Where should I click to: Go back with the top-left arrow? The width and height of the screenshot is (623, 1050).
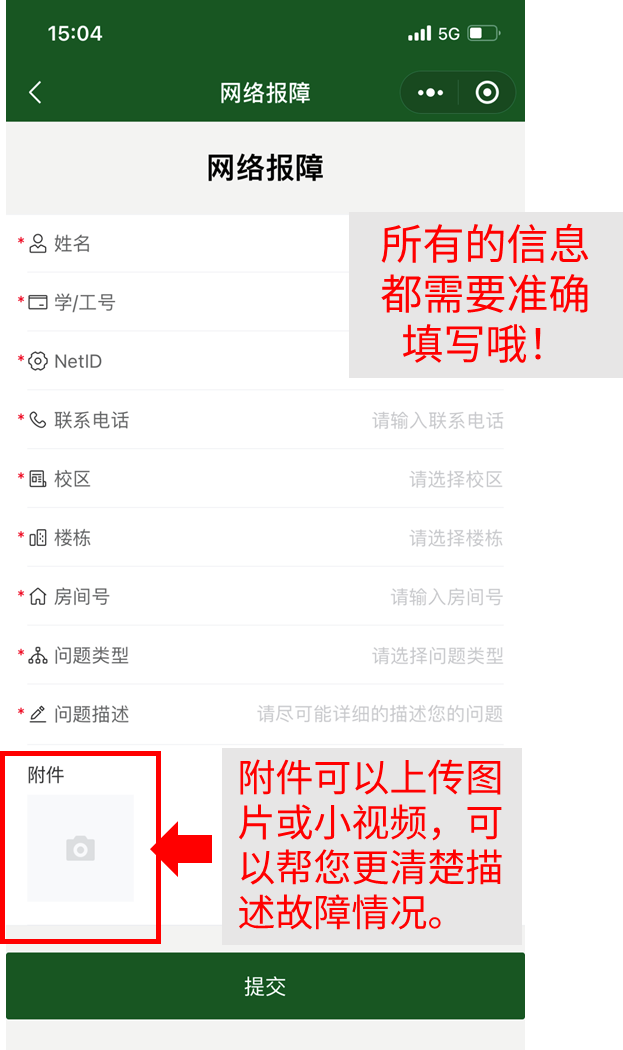(35, 93)
